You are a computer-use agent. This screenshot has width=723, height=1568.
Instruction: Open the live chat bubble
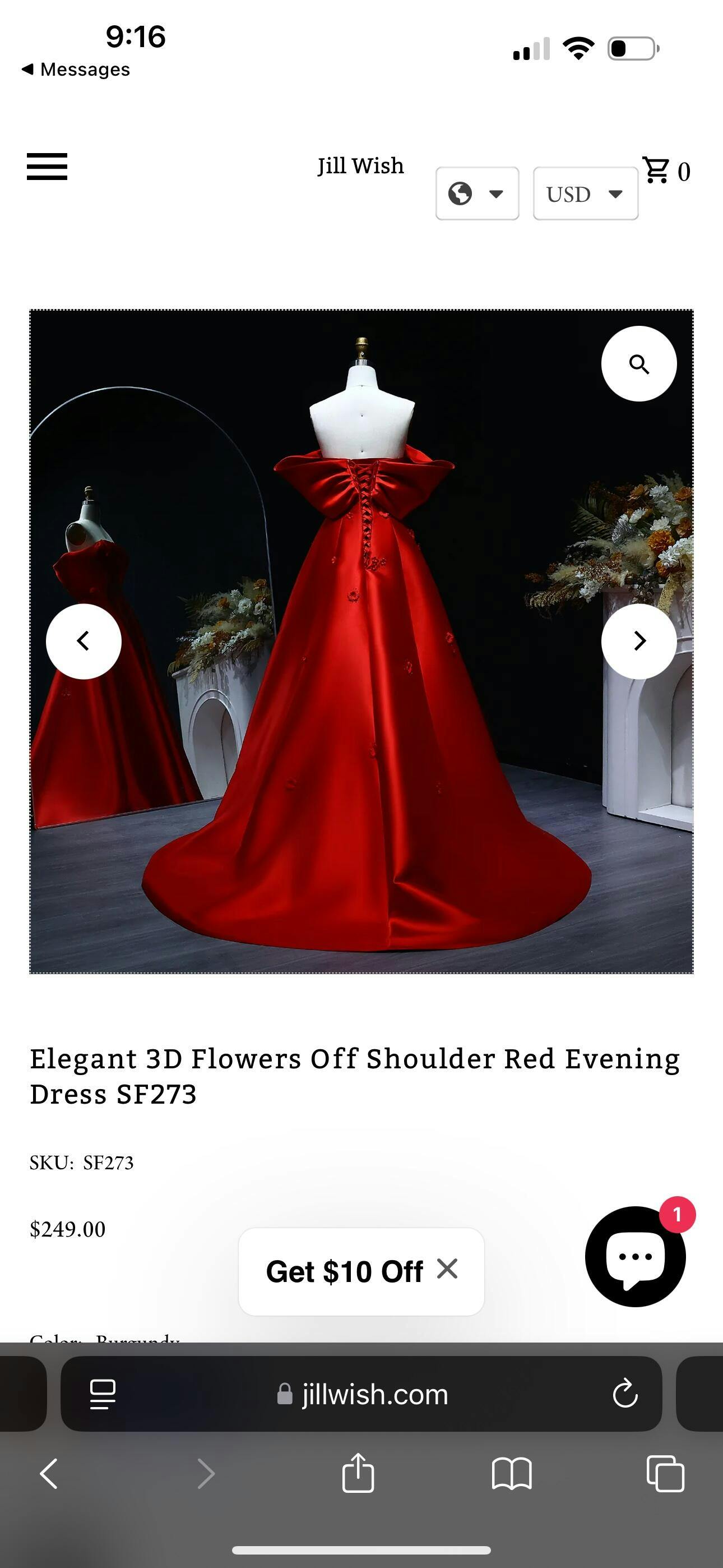click(635, 1257)
